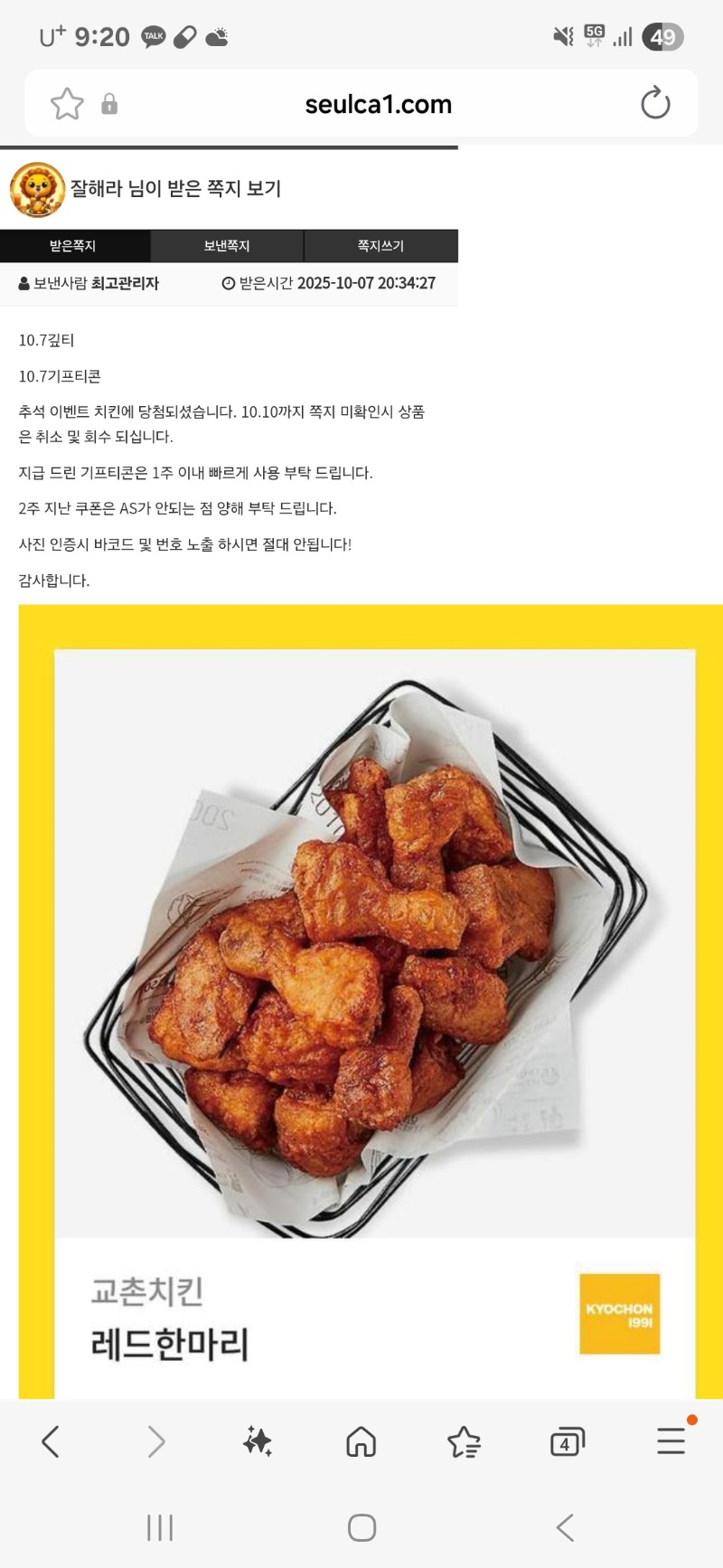Screen dimensions: 723x1568
Task: Tap the seulca1.com address bar
Action: (378, 105)
